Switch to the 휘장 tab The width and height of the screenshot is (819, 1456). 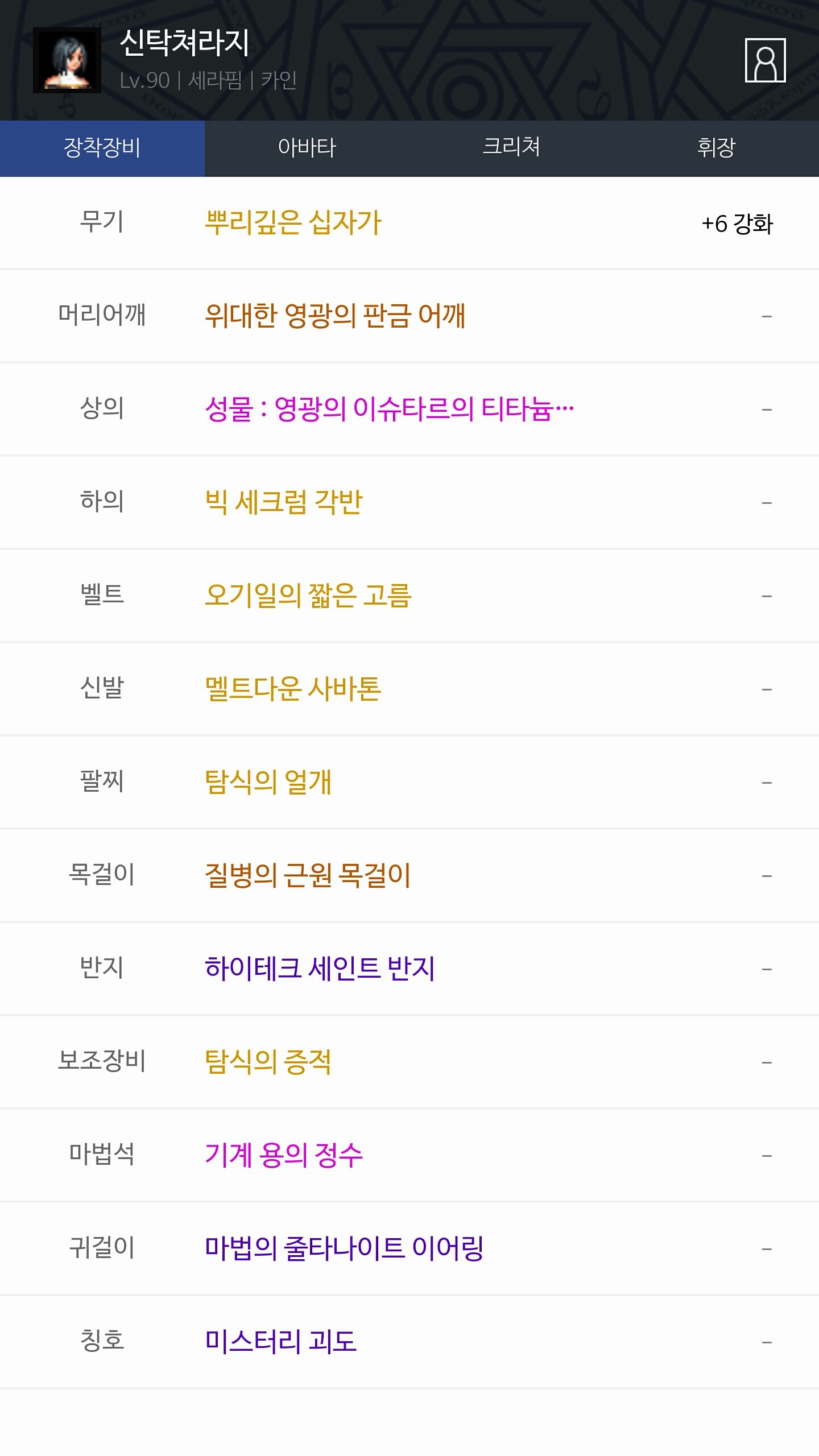(x=717, y=148)
